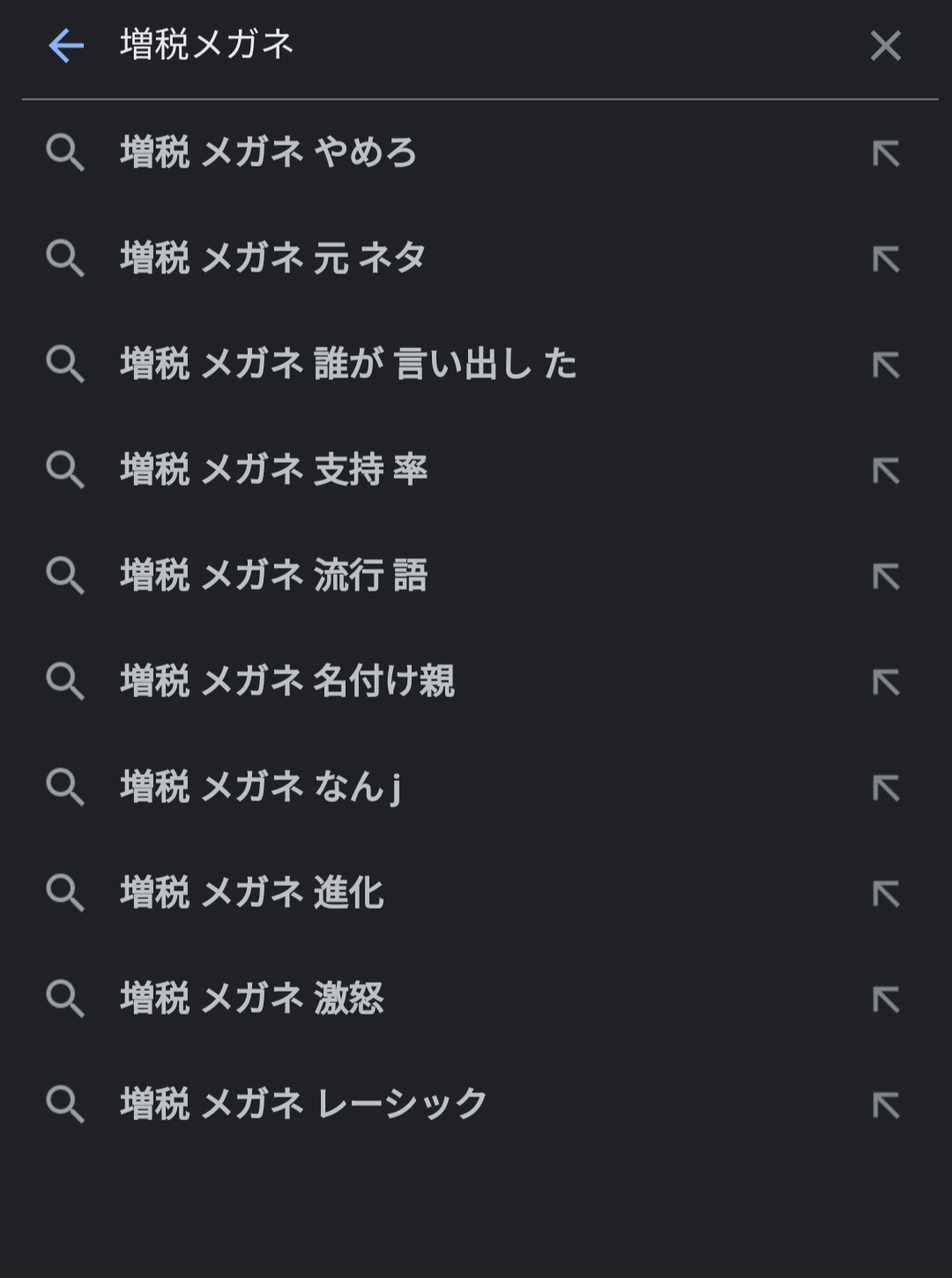Pick suggestion 増税 メガネ 名付け親
This screenshot has height=1278, width=952.
[286, 682]
